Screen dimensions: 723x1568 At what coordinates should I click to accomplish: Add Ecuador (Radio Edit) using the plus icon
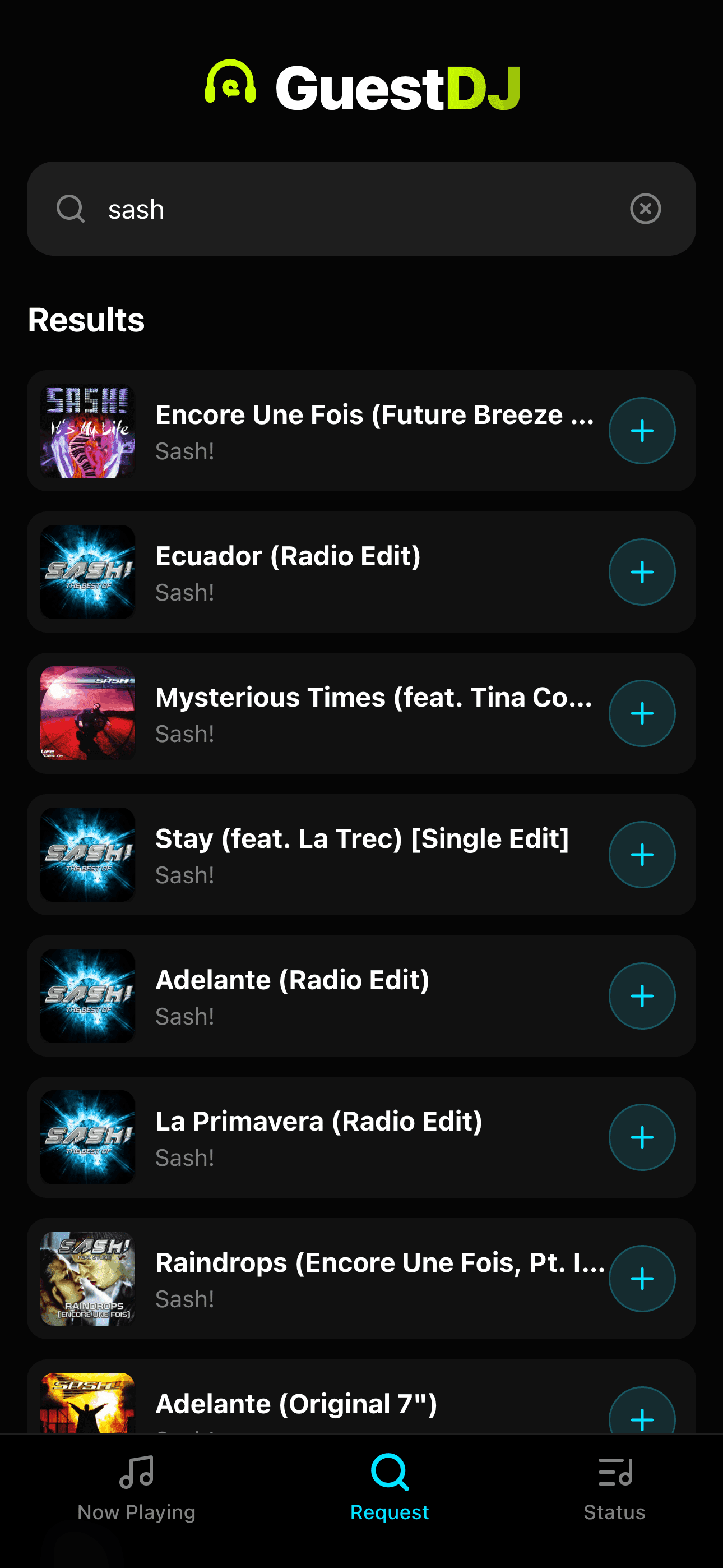[x=642, y=571]
